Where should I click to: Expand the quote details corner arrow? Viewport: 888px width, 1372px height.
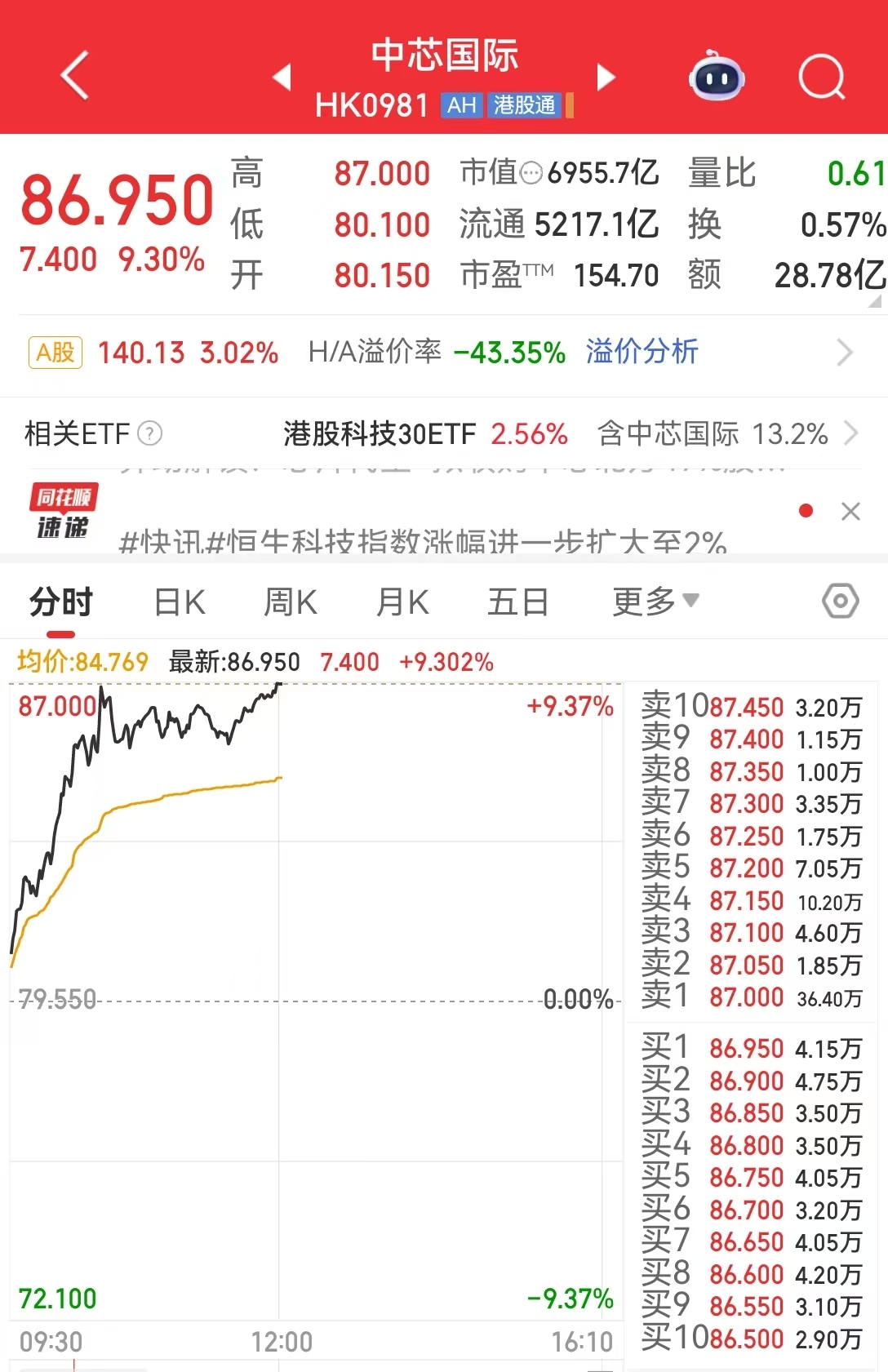pyautogui.click(x=875, y=300)
